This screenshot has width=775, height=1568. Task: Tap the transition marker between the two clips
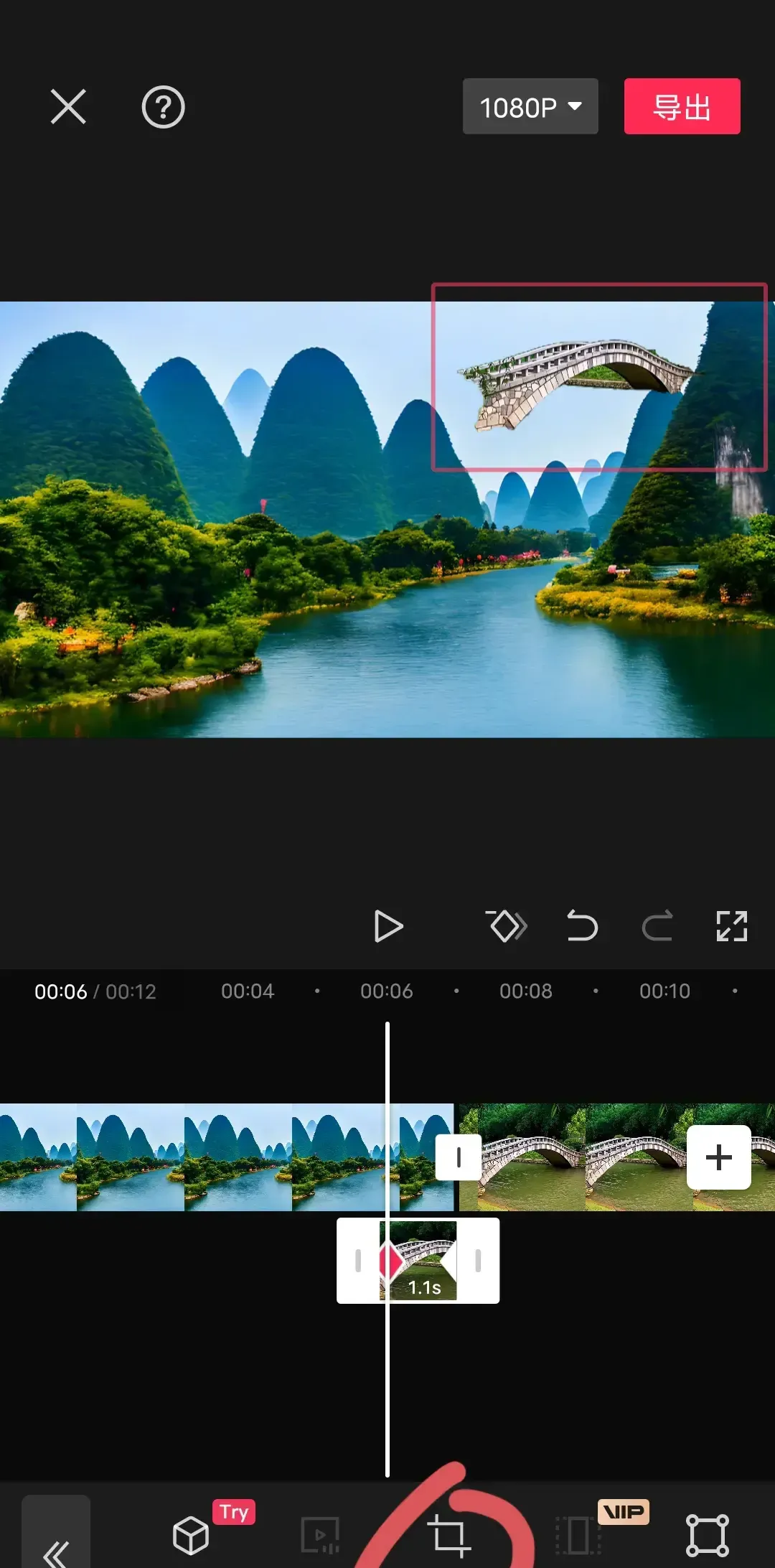point(459,1157)
